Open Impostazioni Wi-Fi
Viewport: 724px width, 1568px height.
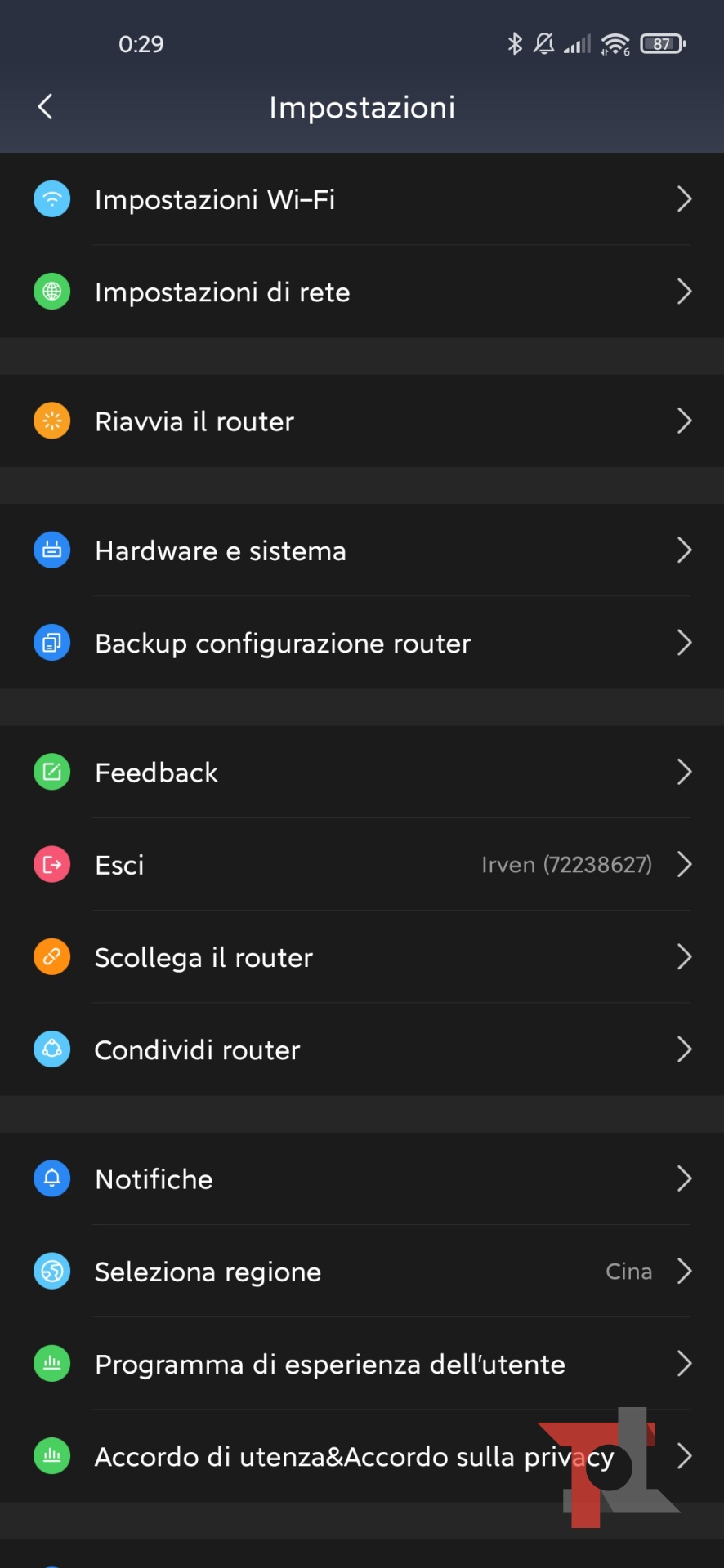(x=361, y=199)
